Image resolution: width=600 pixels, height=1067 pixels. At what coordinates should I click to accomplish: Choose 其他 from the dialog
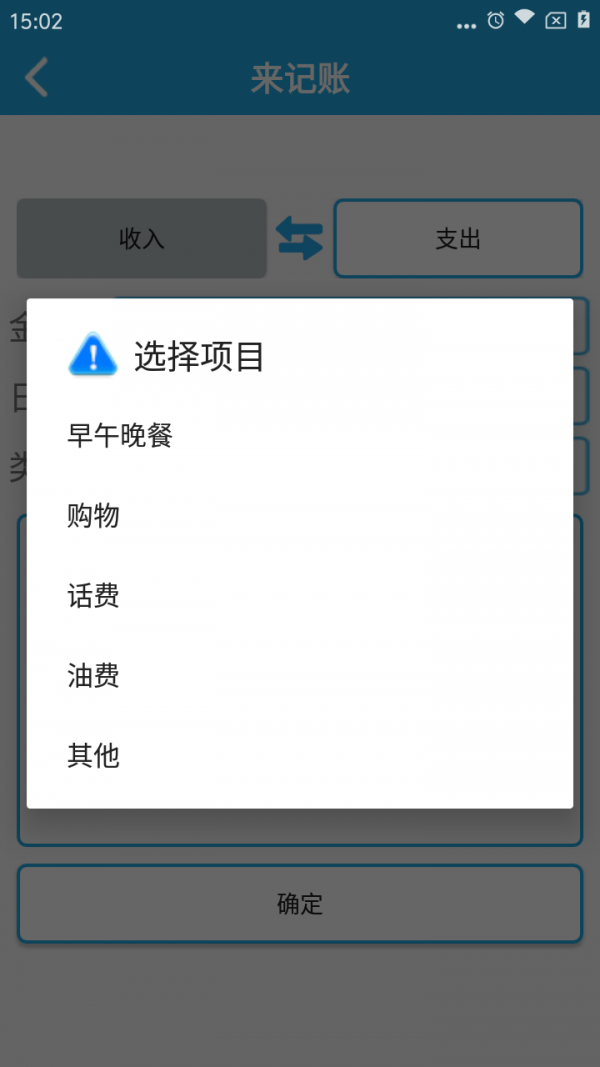pos(299,756)
